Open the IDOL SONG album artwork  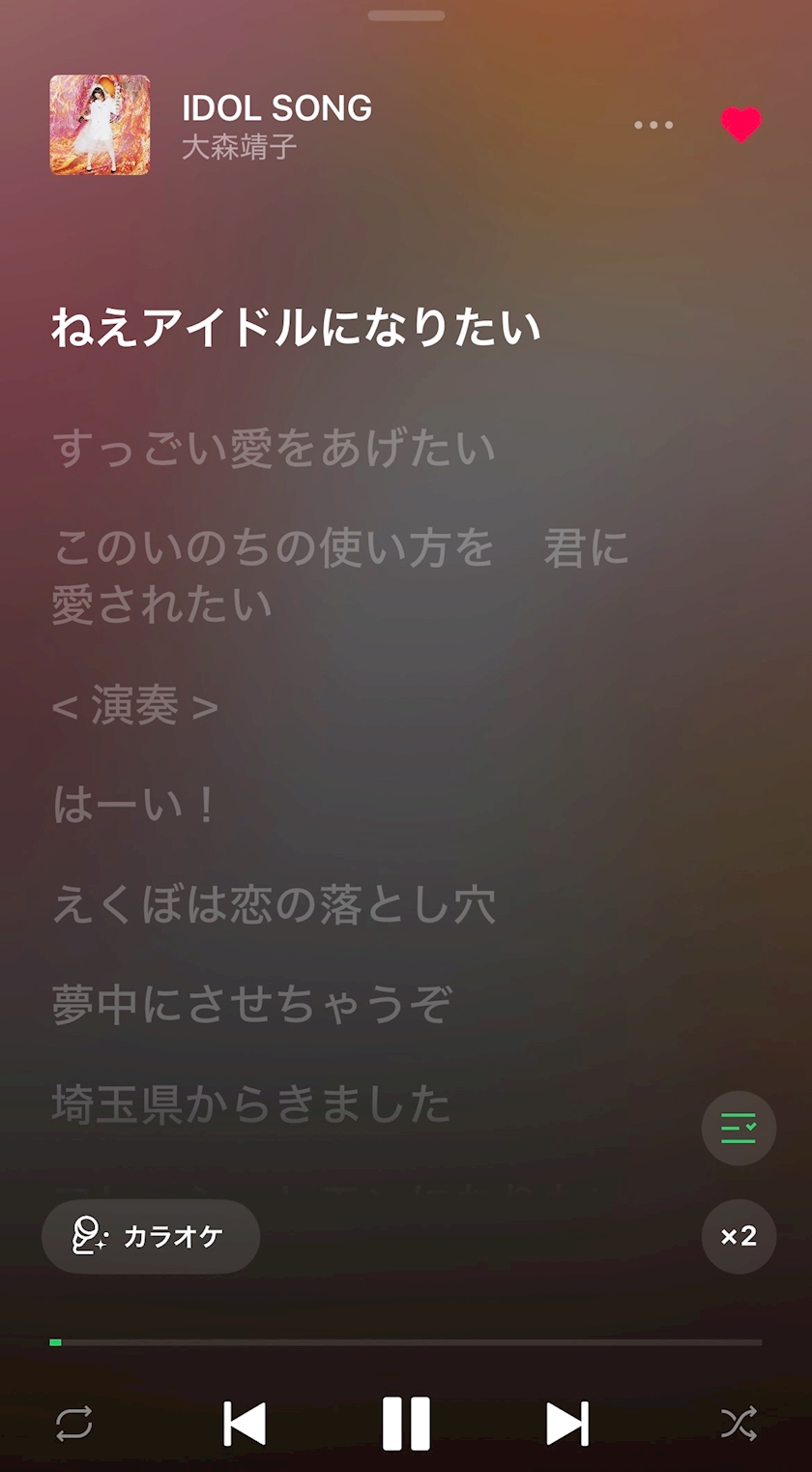pos(101,125)
